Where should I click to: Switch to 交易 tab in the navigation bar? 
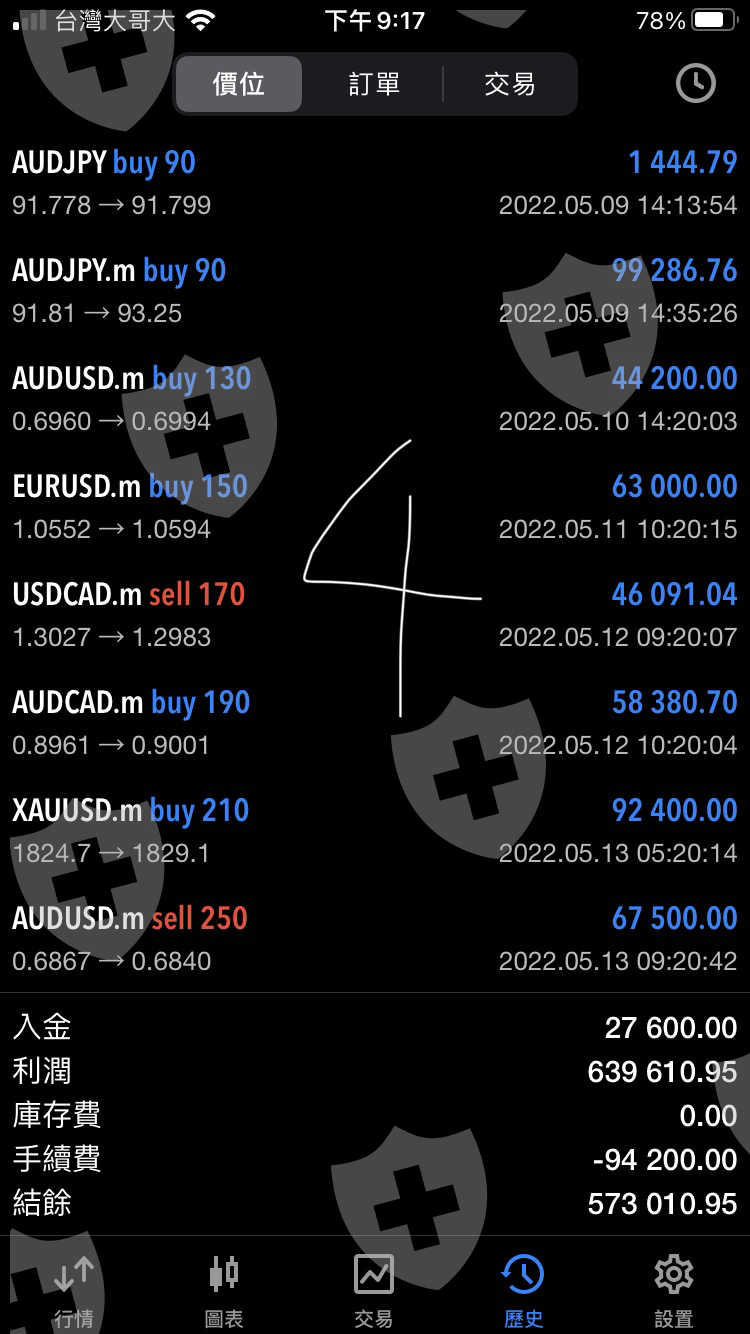point(374,1292)
